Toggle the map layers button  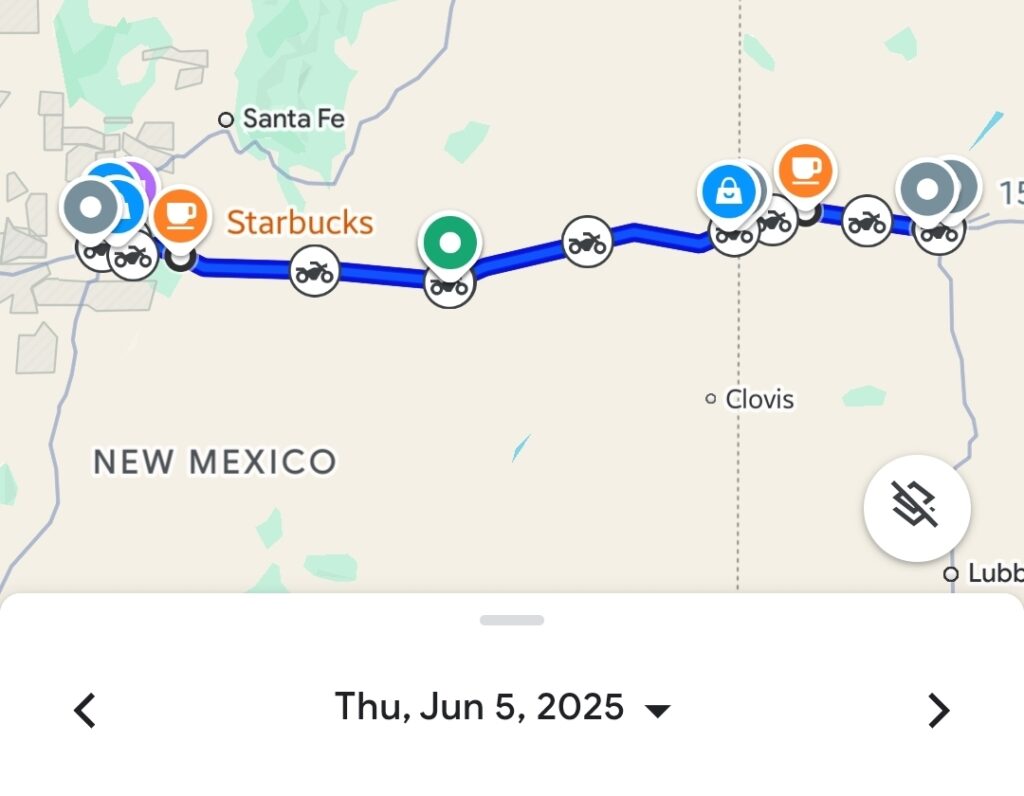coord(916,508)
